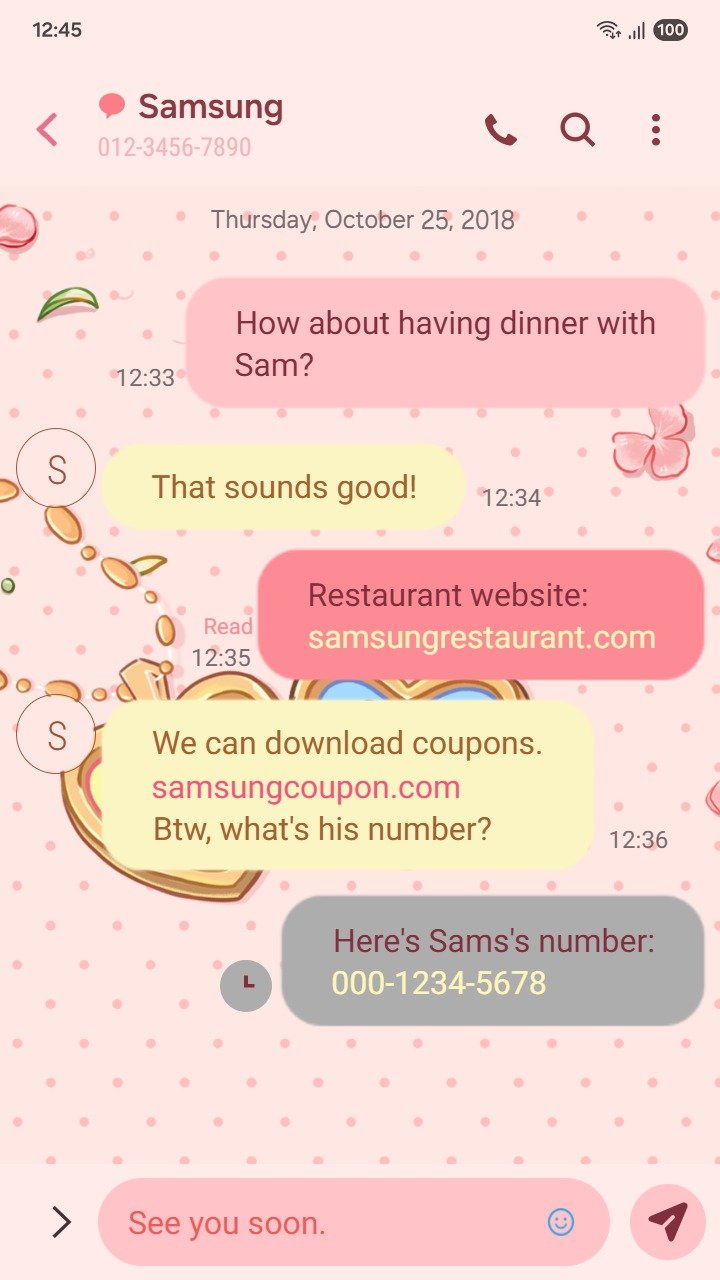Open the samsungcoupon.com link
The height and width of the screenshot is (1280, 720).
click(306, 787)
